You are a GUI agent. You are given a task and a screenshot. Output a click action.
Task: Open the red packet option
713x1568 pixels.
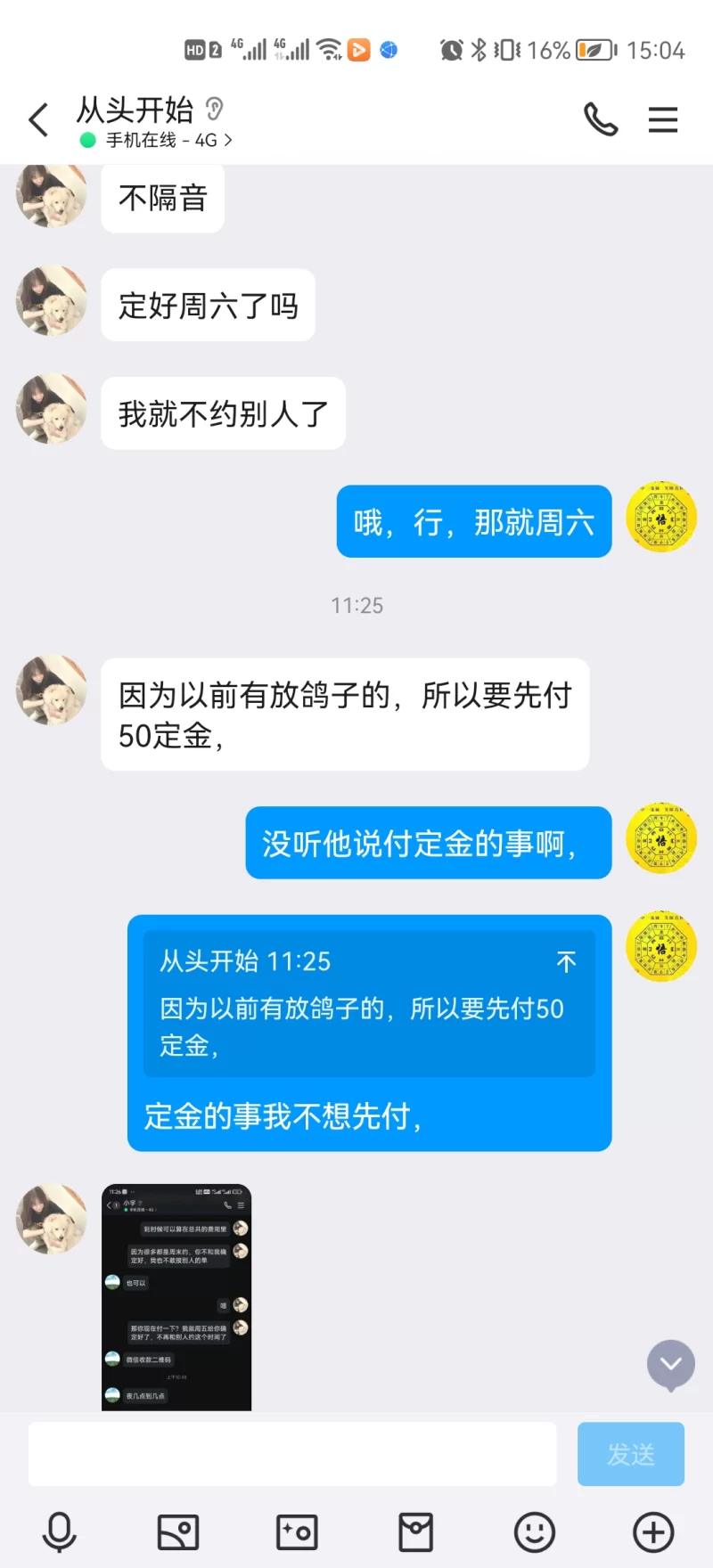415,1532
